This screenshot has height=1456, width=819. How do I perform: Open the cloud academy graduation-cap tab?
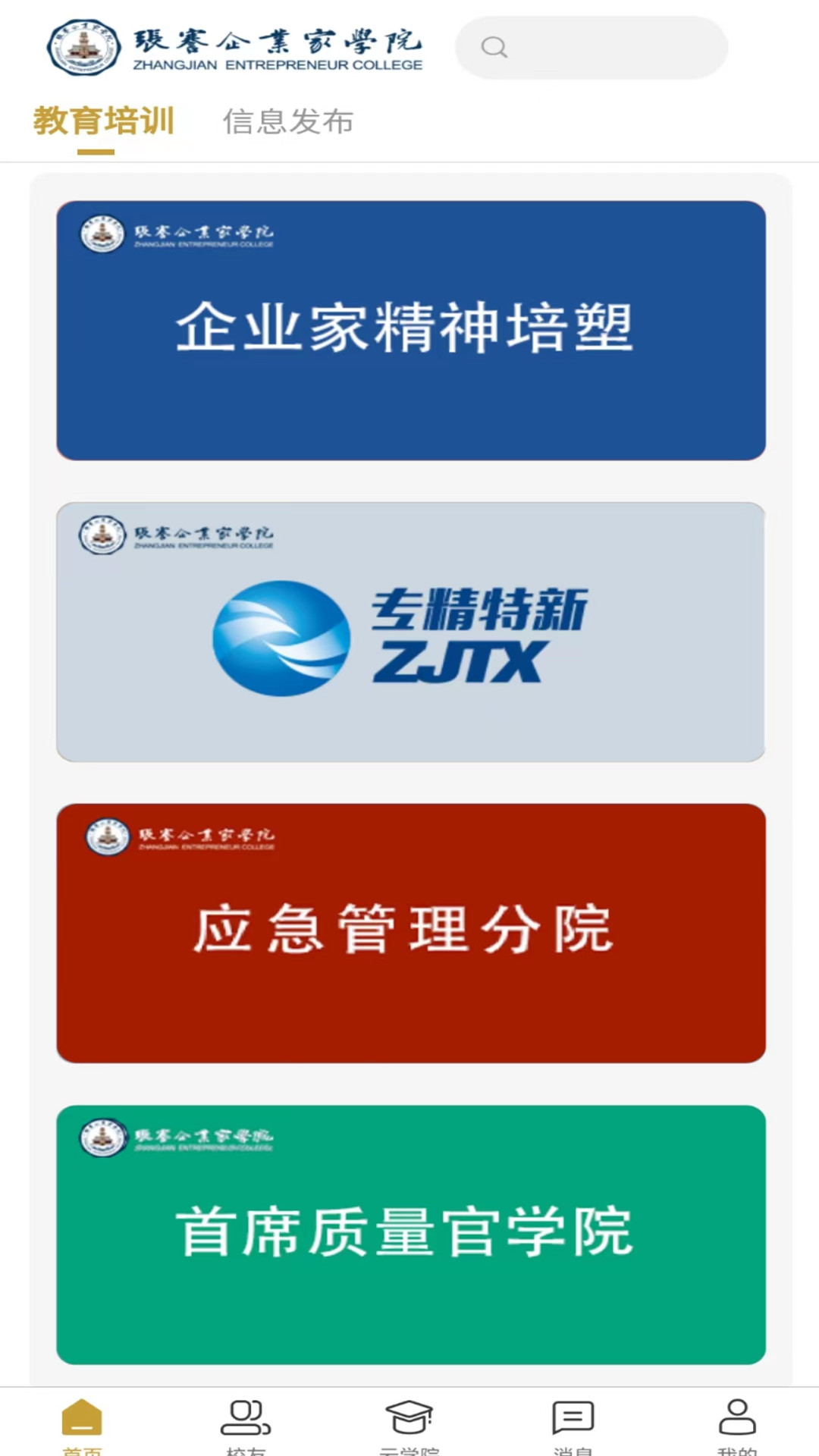tap(409, 1426)
